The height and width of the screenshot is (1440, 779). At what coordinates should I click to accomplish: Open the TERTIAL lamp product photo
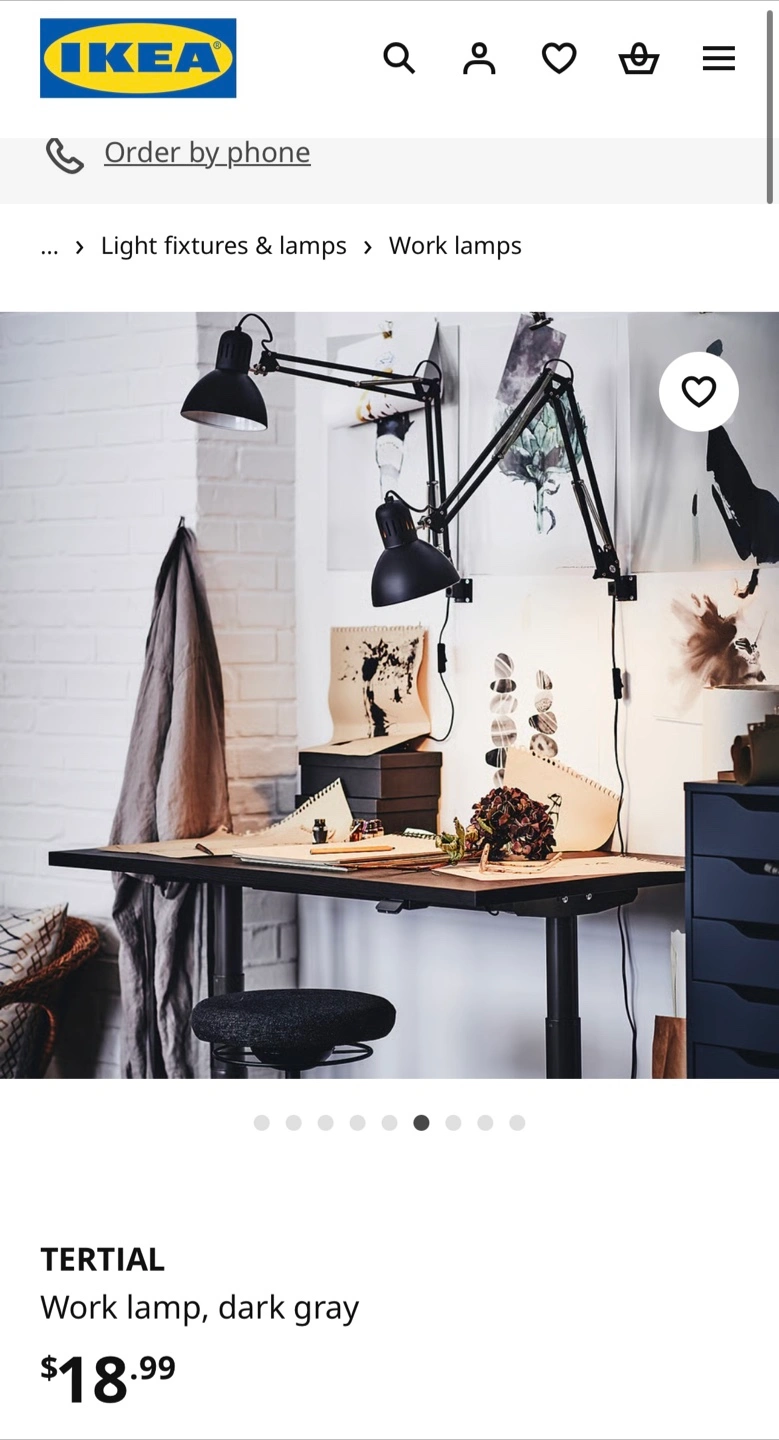point(389,695)
